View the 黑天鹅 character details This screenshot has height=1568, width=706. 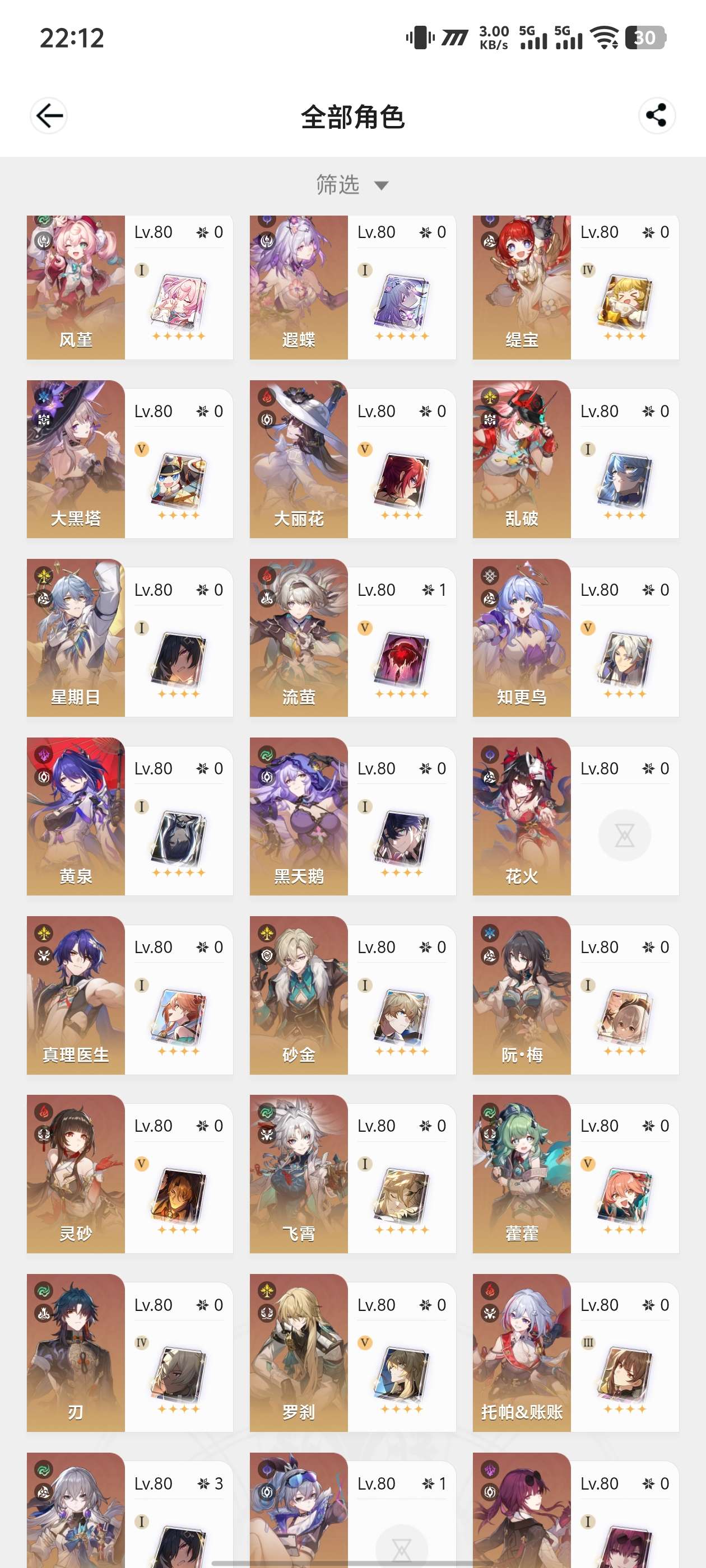pyautogui.click(x=352, y=817)
